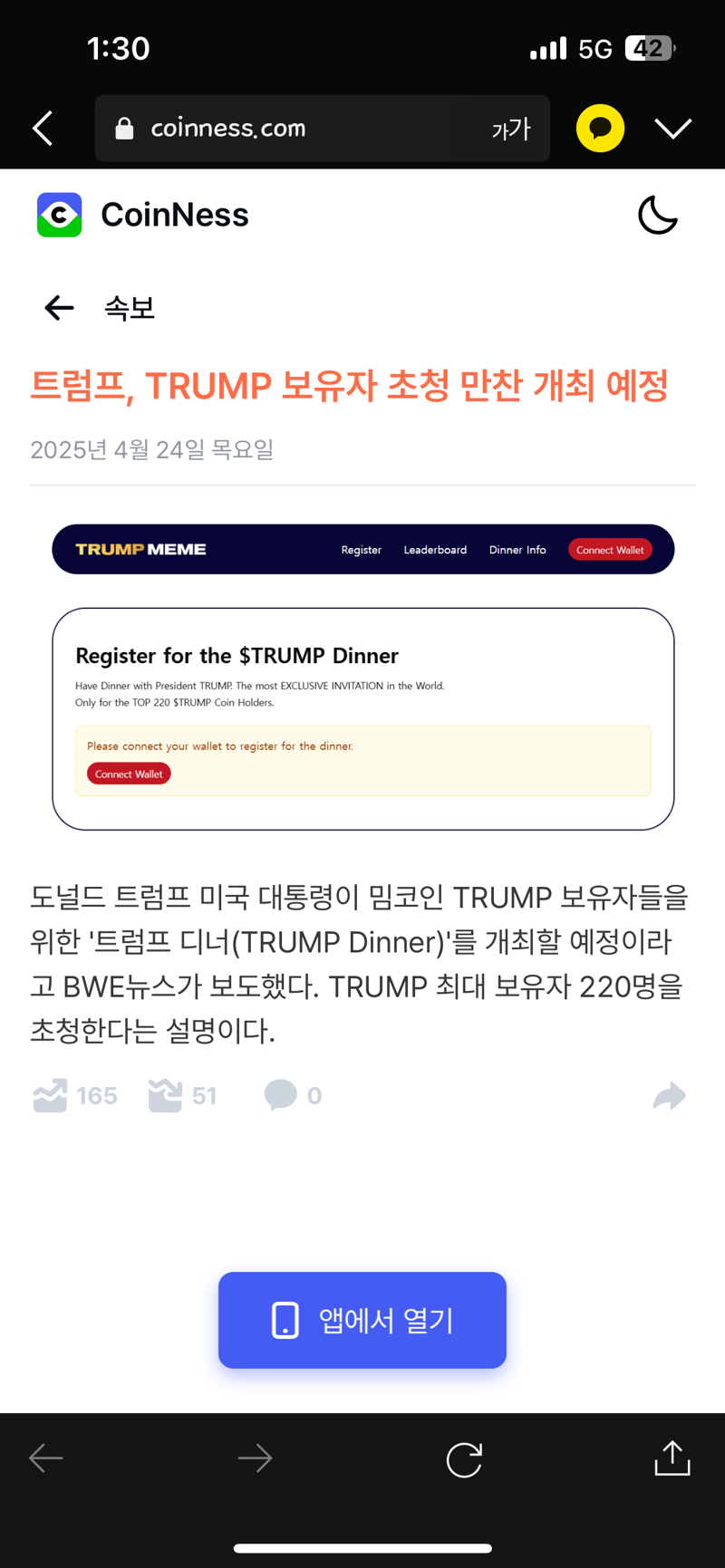Viewport: 725px width, 1568px height.
Task: Open the 가가 text size option
Action: (x=511, y=129)
